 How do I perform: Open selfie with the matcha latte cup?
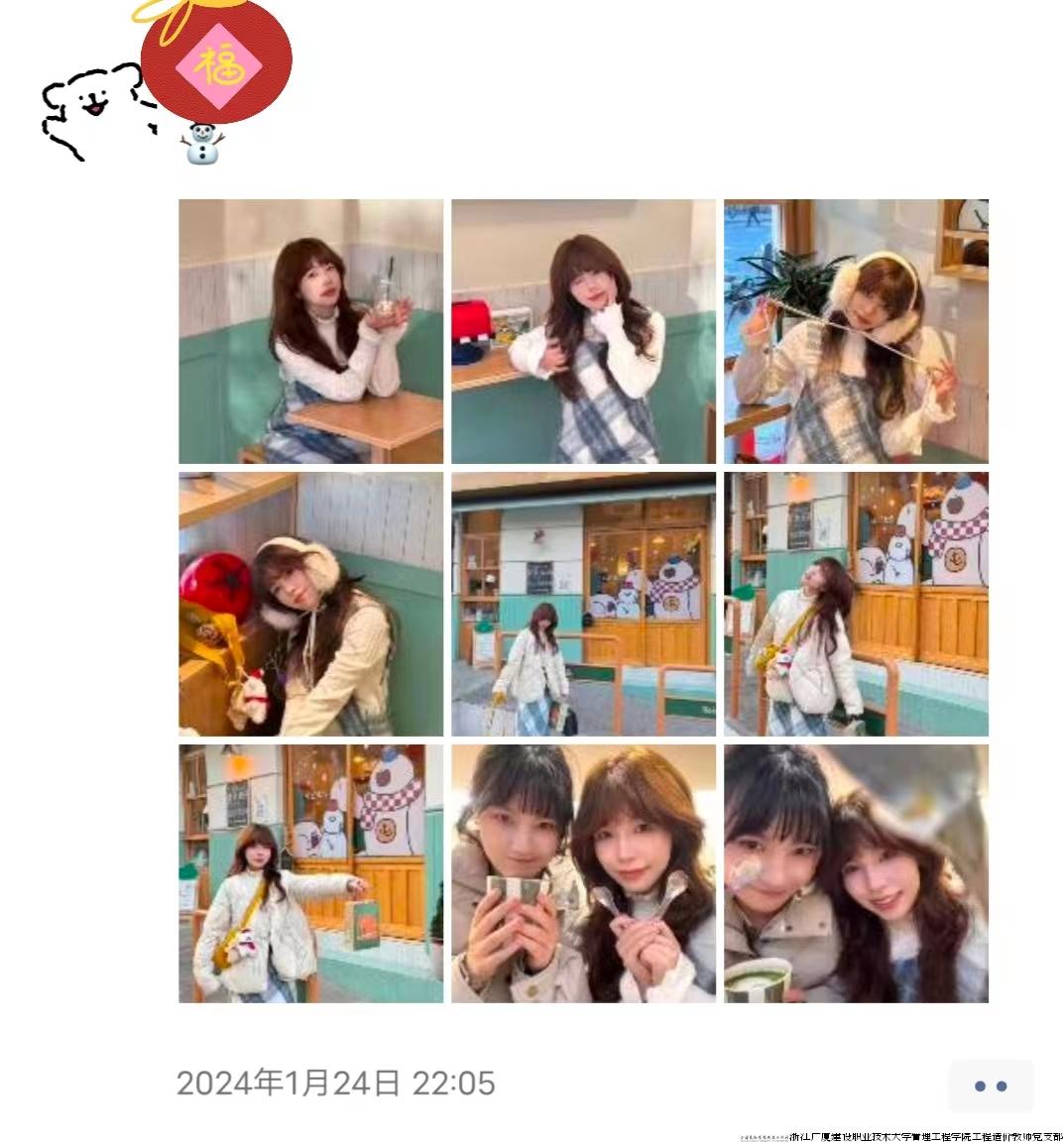tap(856, 873)
